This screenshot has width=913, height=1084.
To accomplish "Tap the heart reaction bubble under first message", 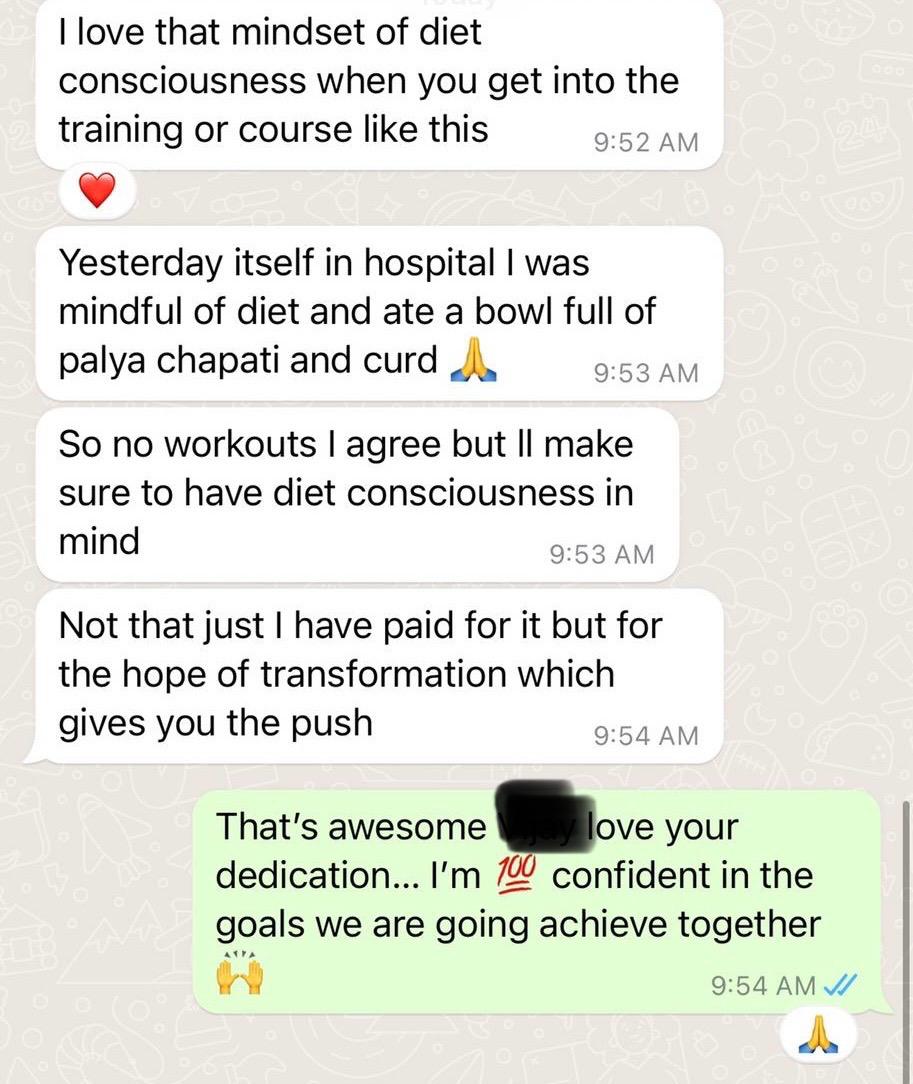I will [97, 190].
